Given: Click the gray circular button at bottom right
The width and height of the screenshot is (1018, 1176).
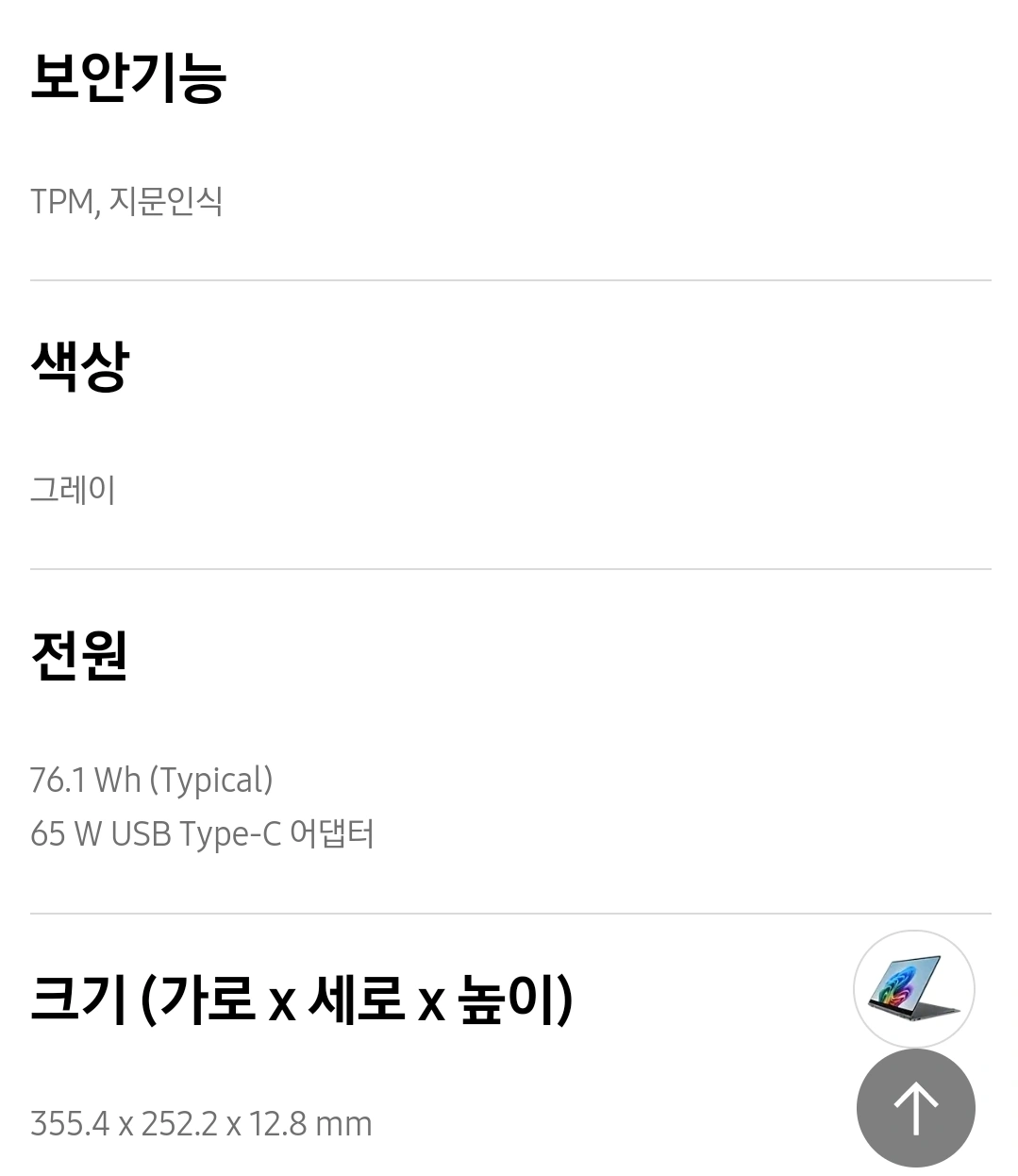Looking at the screenshot, I should tap(914, 1107).
